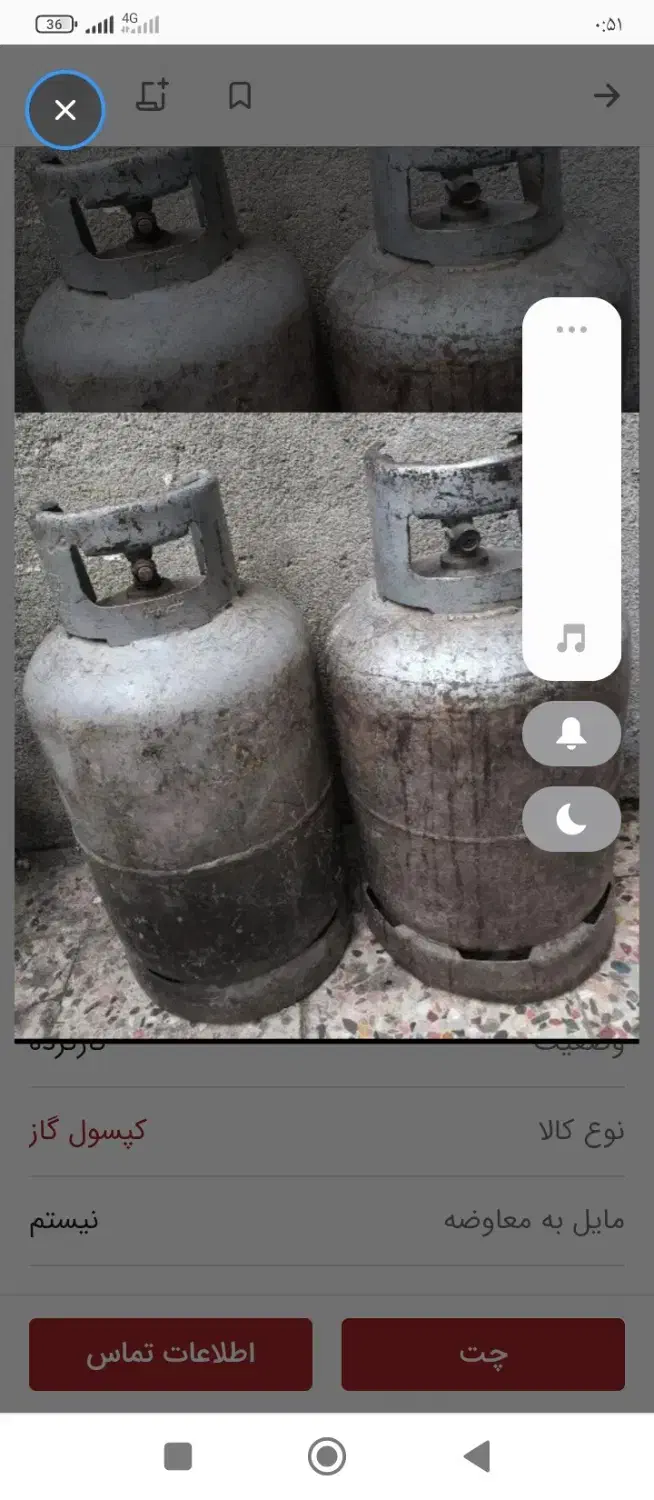Image resolution: width=654 pixels, height=1500 pixels.
Task: Start a chat via the چت button
Action: (x=483, y=1354)
